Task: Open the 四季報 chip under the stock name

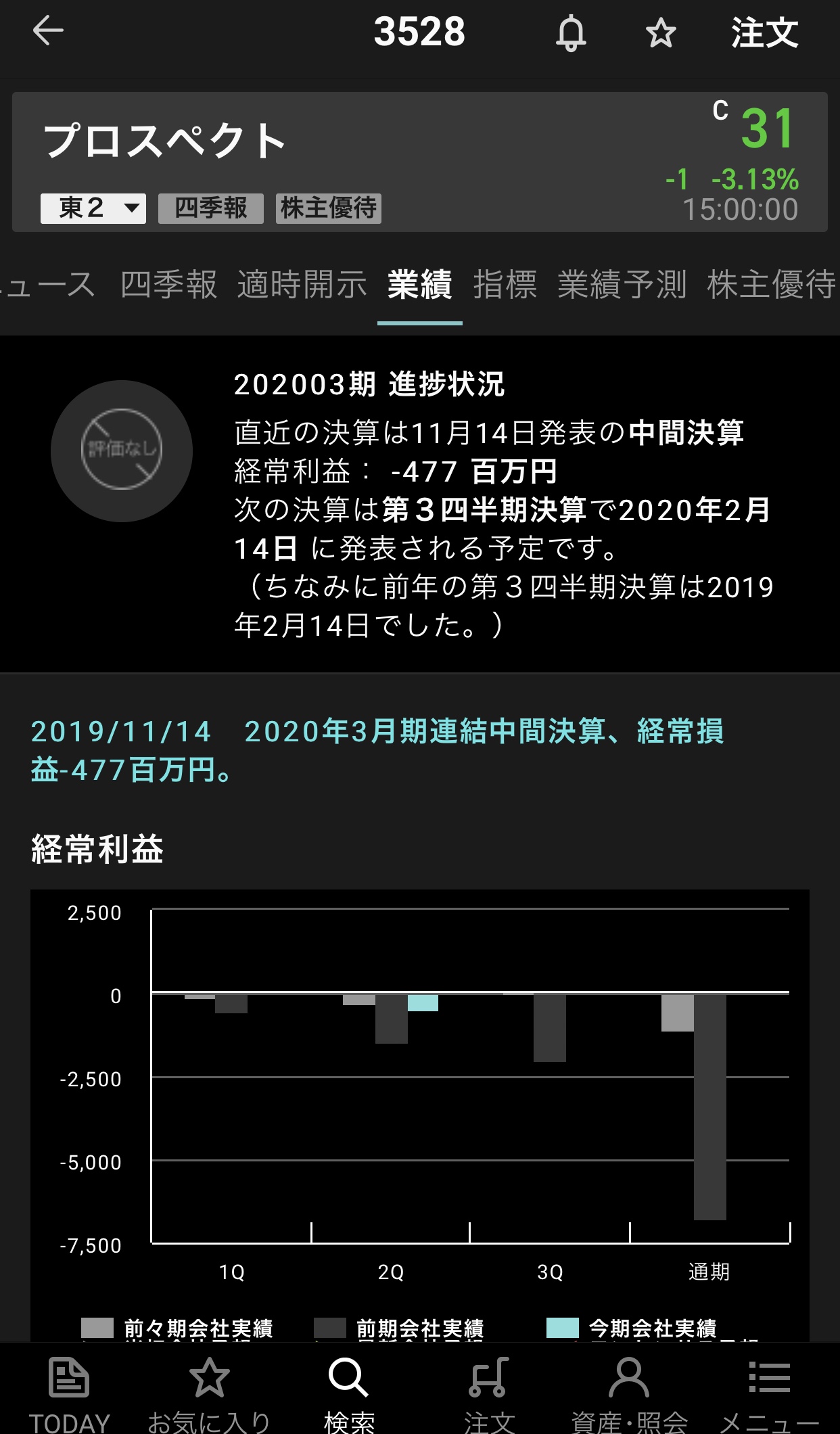Action: click(210, 208)
